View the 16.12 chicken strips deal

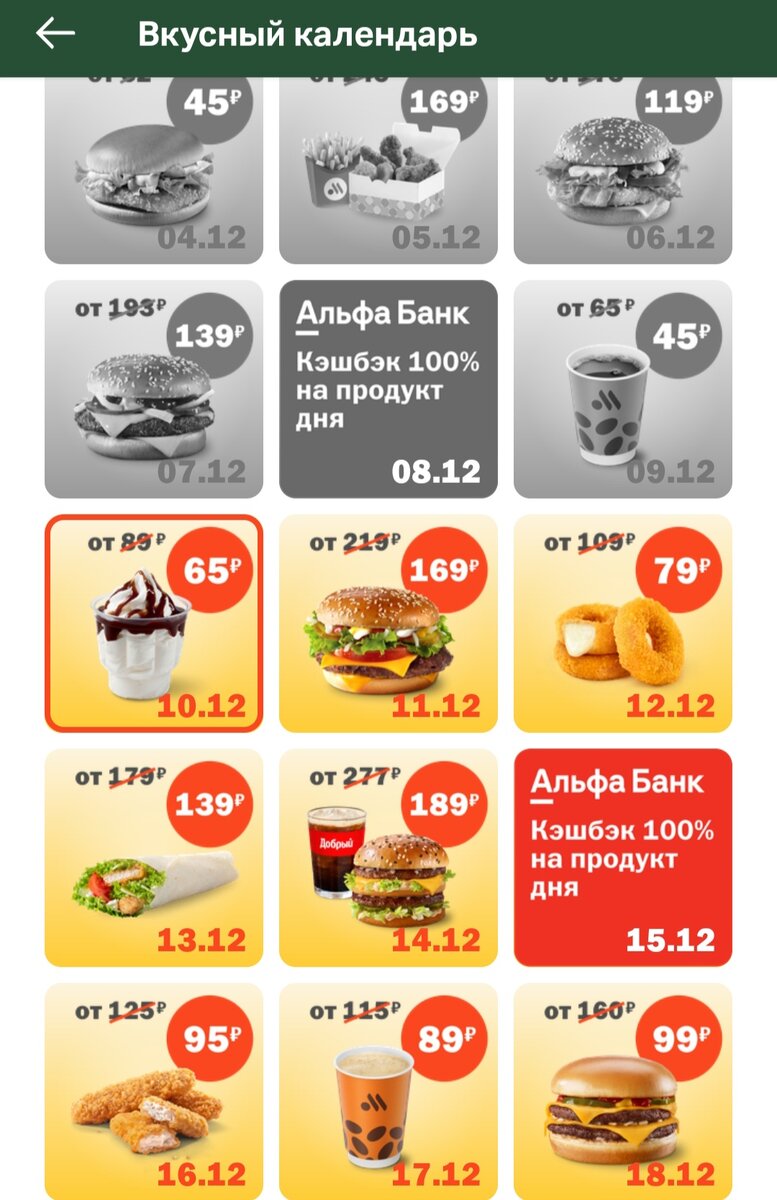click(154, 1090)
